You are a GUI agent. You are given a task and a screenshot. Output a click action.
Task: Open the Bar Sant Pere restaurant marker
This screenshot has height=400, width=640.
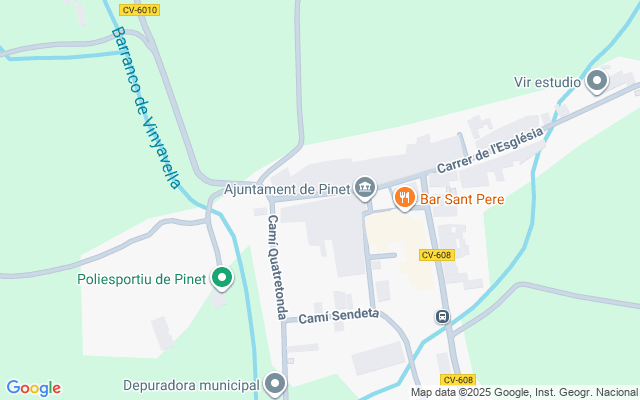[x=404, y=199]
